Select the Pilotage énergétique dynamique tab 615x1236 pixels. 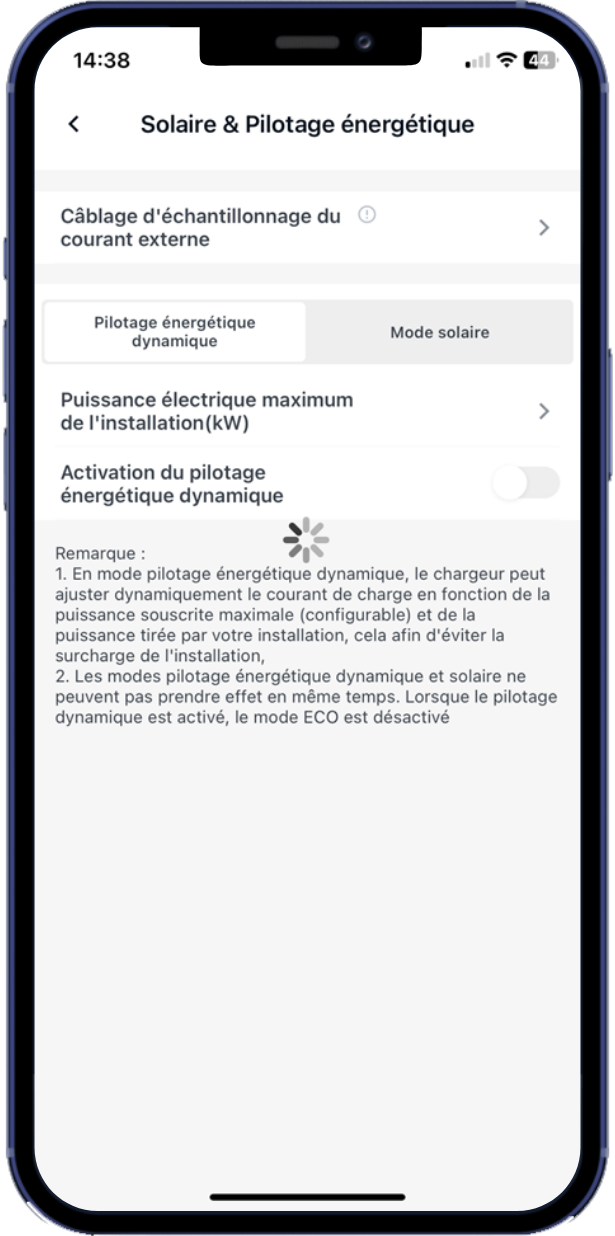(x=175, y=332)
